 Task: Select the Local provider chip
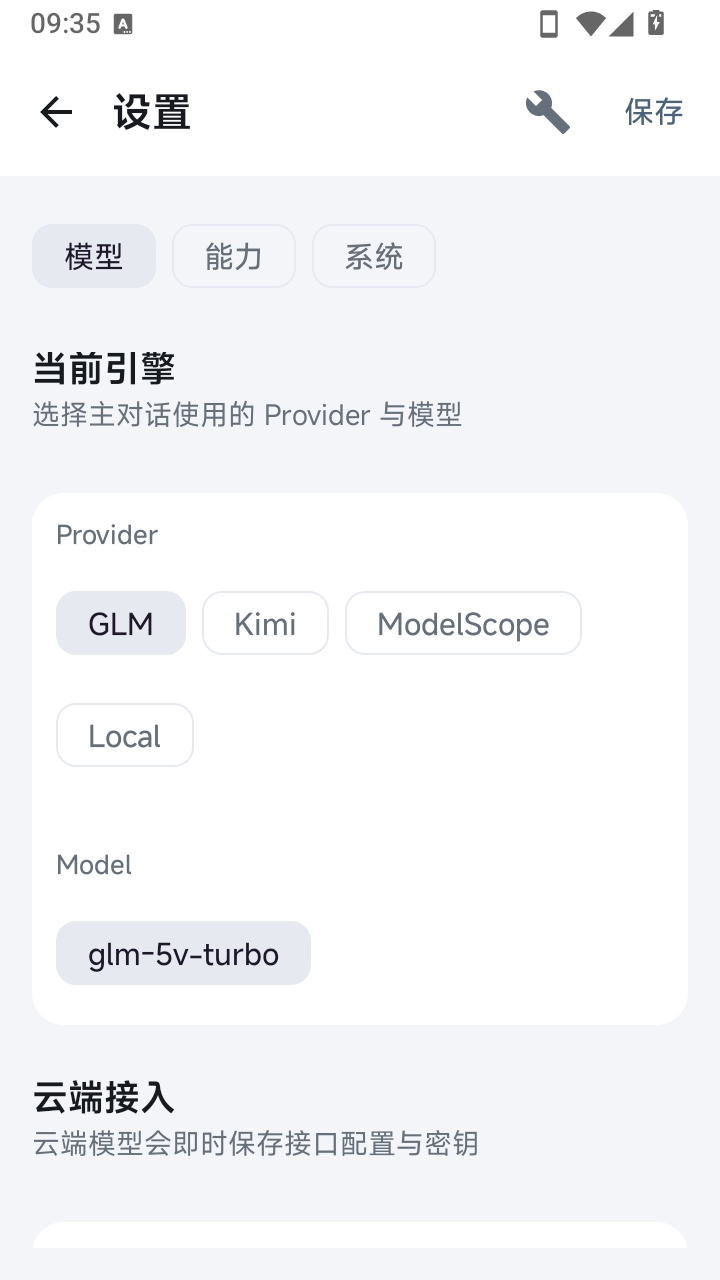coord(125,735)
